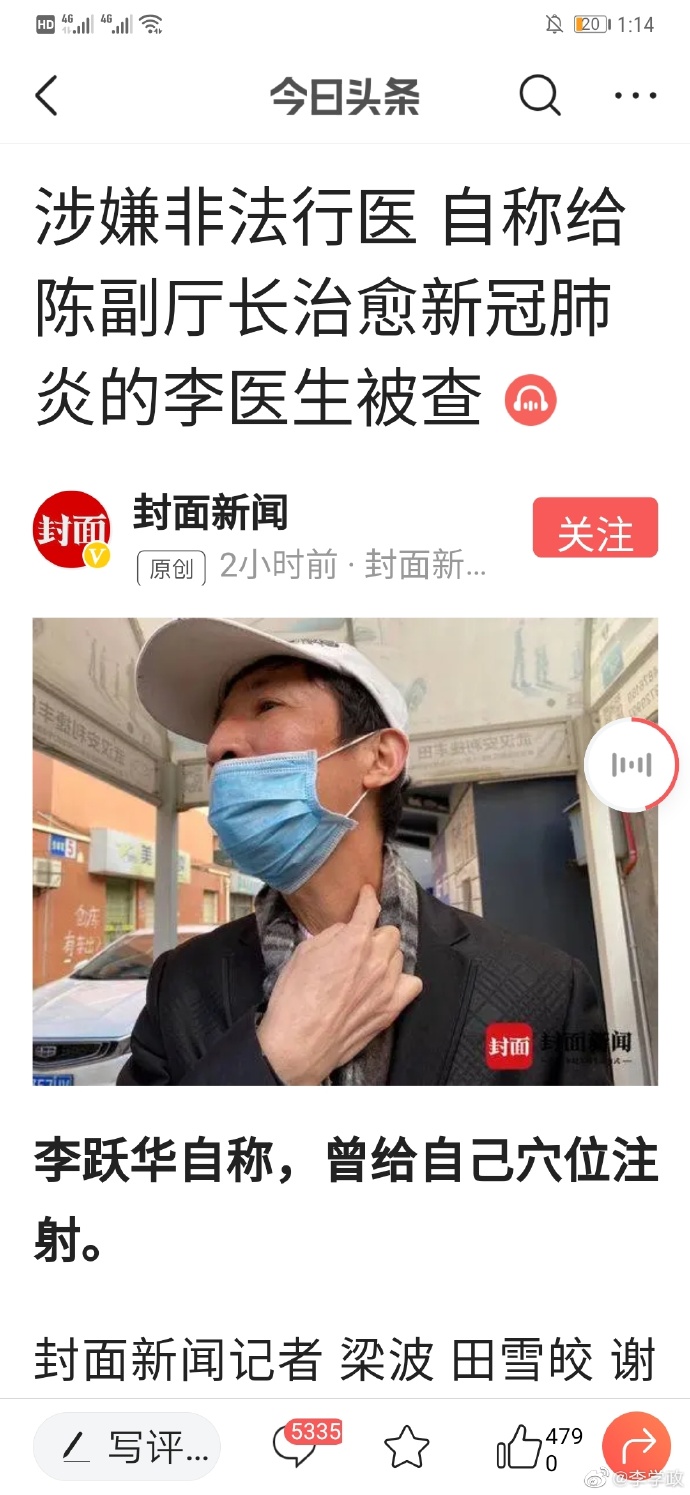Like the article with thumbs-up
Image resolution: width=690 pixels, height=1495 pixels.
tap(520, 1447)
